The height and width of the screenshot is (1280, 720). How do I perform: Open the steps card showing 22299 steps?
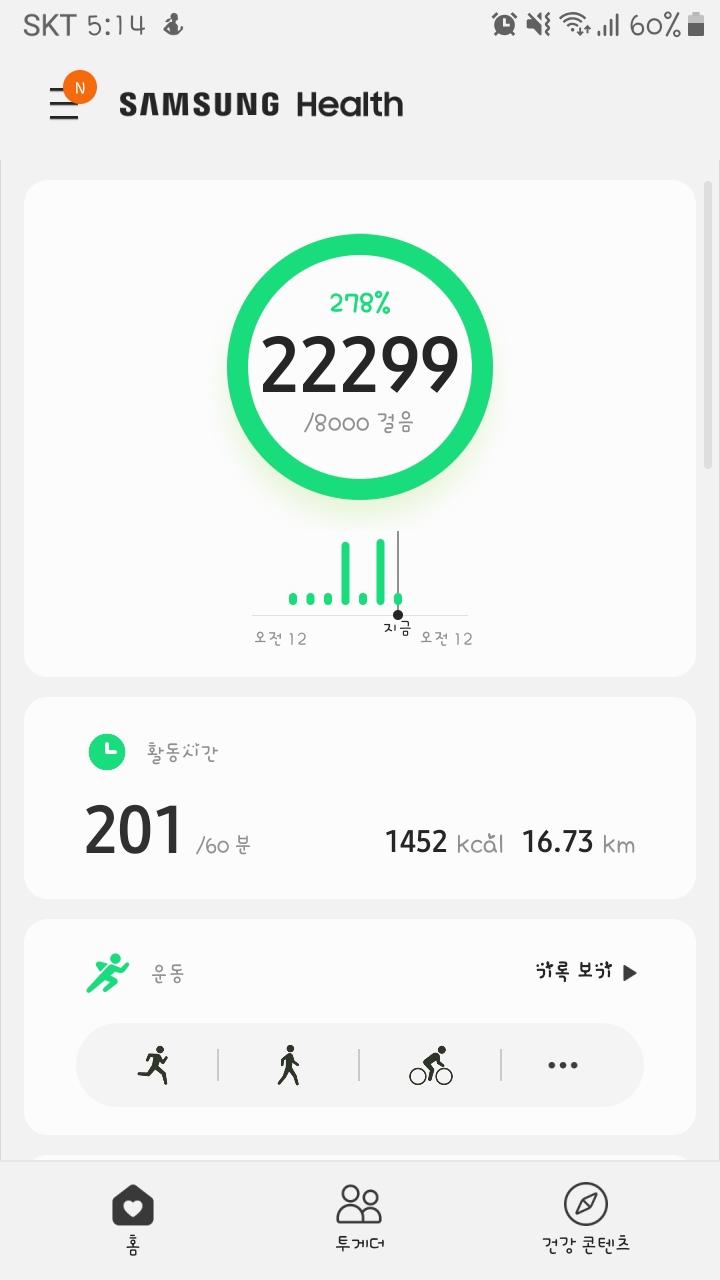point(360,366)
